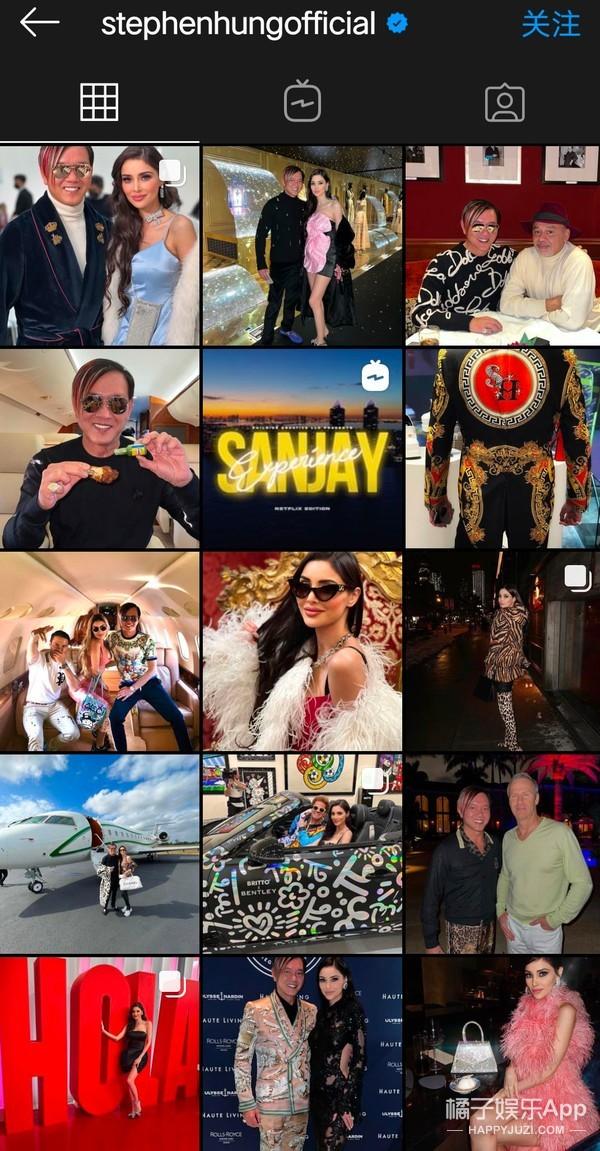Open the SANJAY Experience video post
The width and height of the screenshot is (600, 1151).
(x=303, y=449)
